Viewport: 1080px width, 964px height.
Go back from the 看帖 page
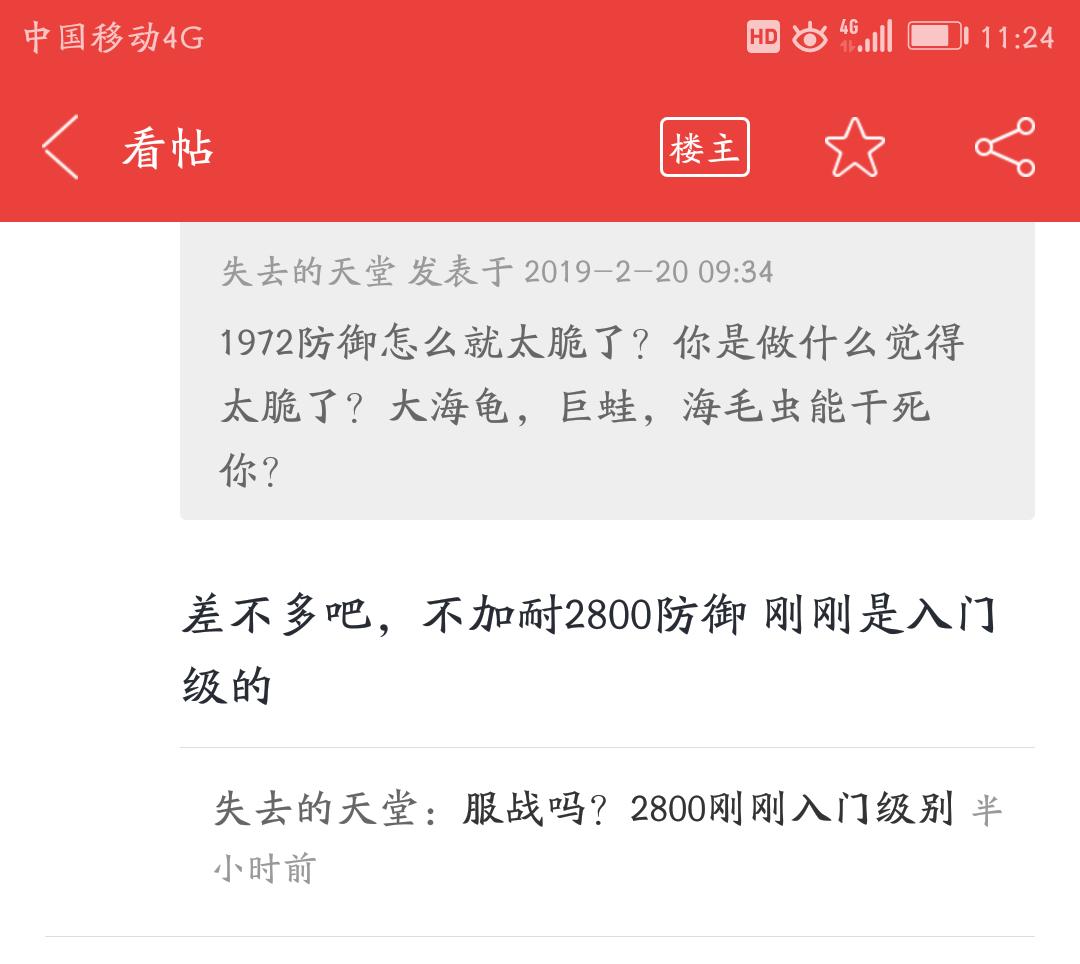(x=60, y=148)
